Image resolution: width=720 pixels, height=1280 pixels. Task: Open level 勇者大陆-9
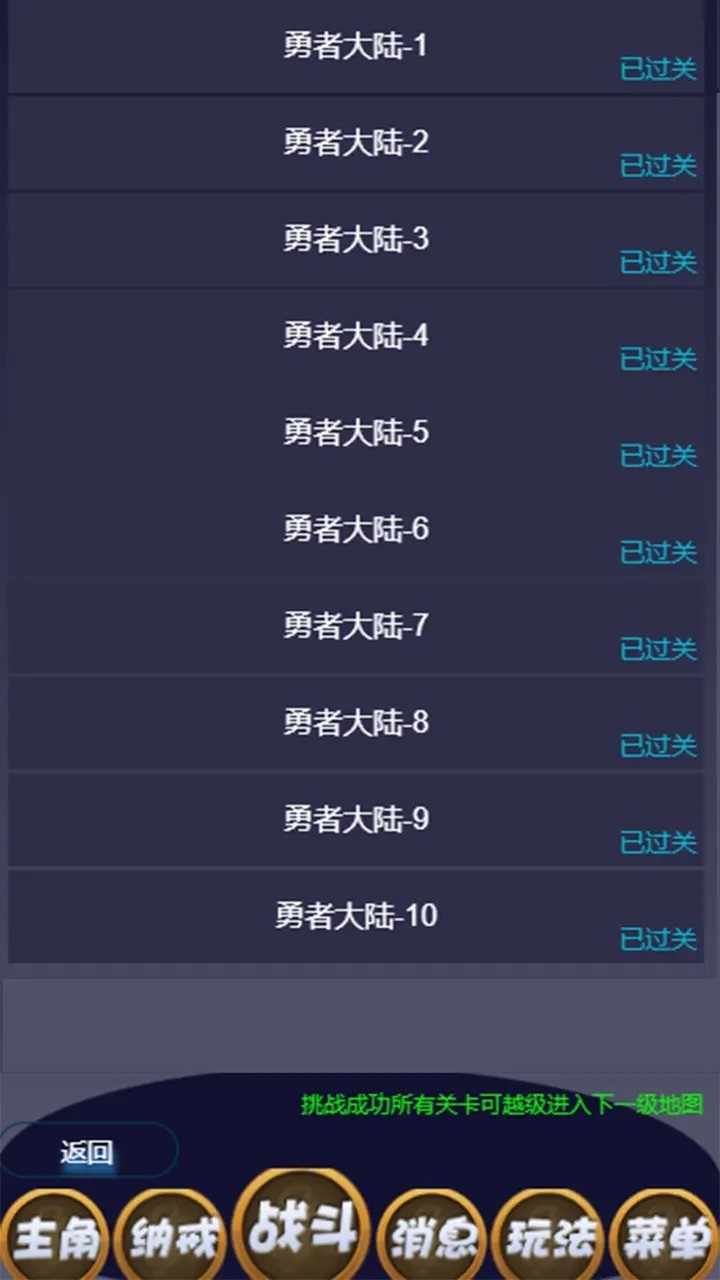click(x=355, y=819)
